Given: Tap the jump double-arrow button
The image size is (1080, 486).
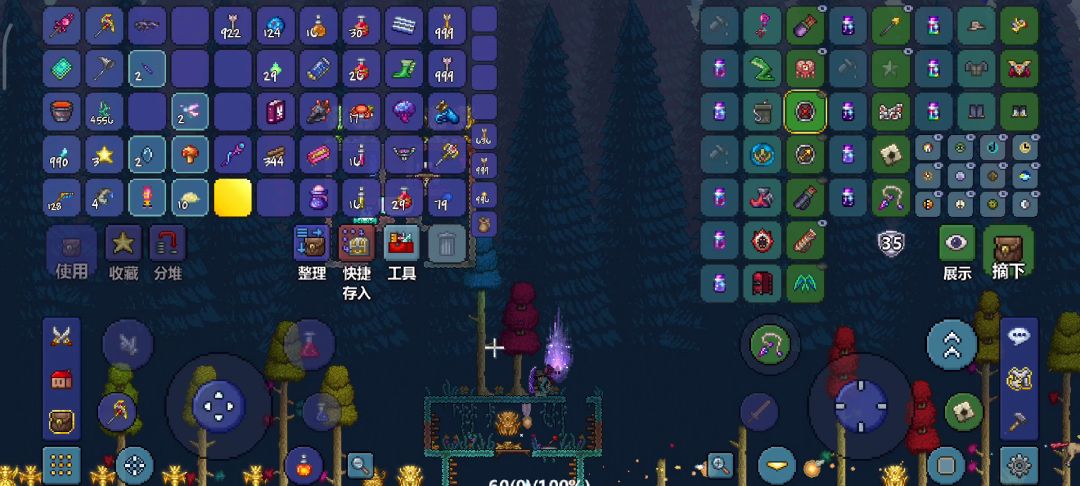Looking at the screenshot, I should pos(953,344).
